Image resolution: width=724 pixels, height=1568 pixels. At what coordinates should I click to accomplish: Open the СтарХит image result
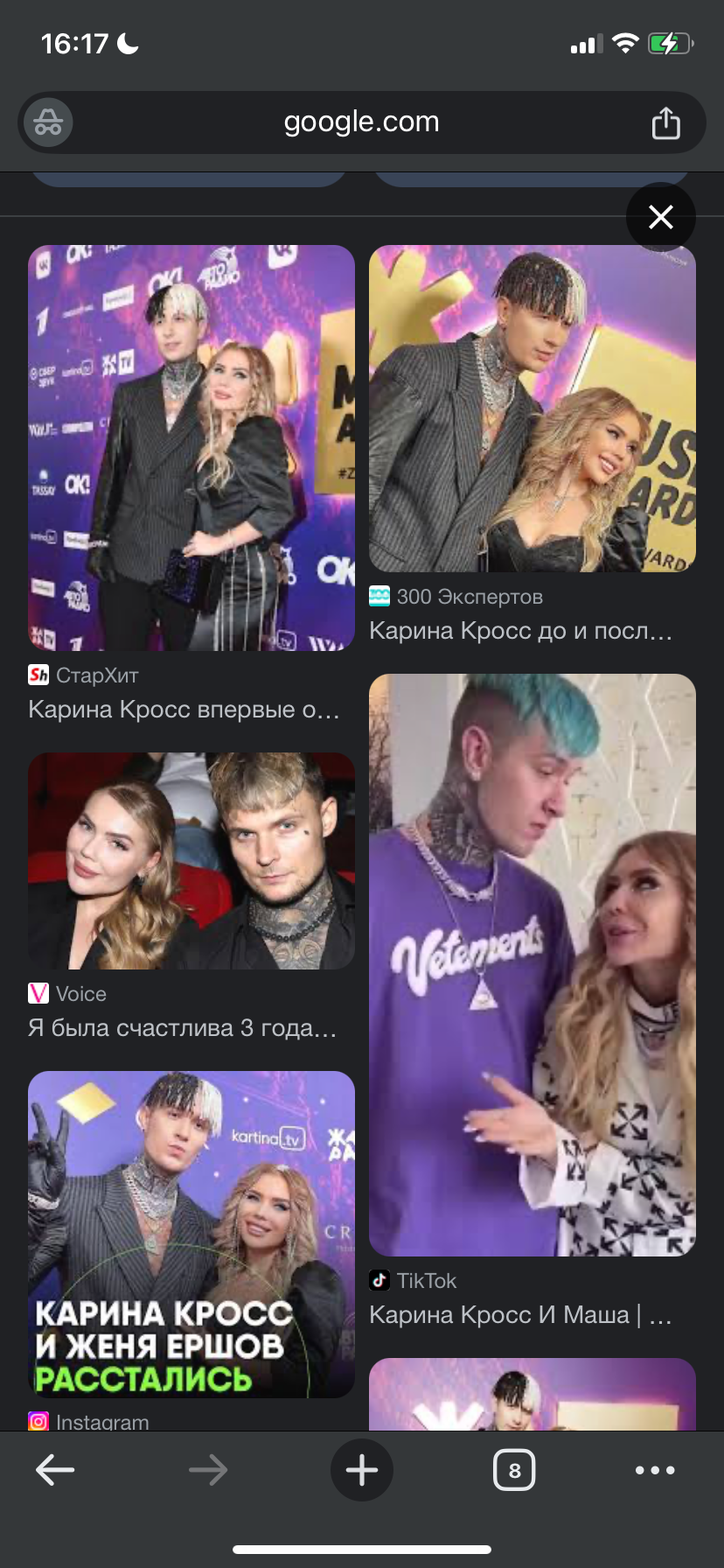[191, 448]
